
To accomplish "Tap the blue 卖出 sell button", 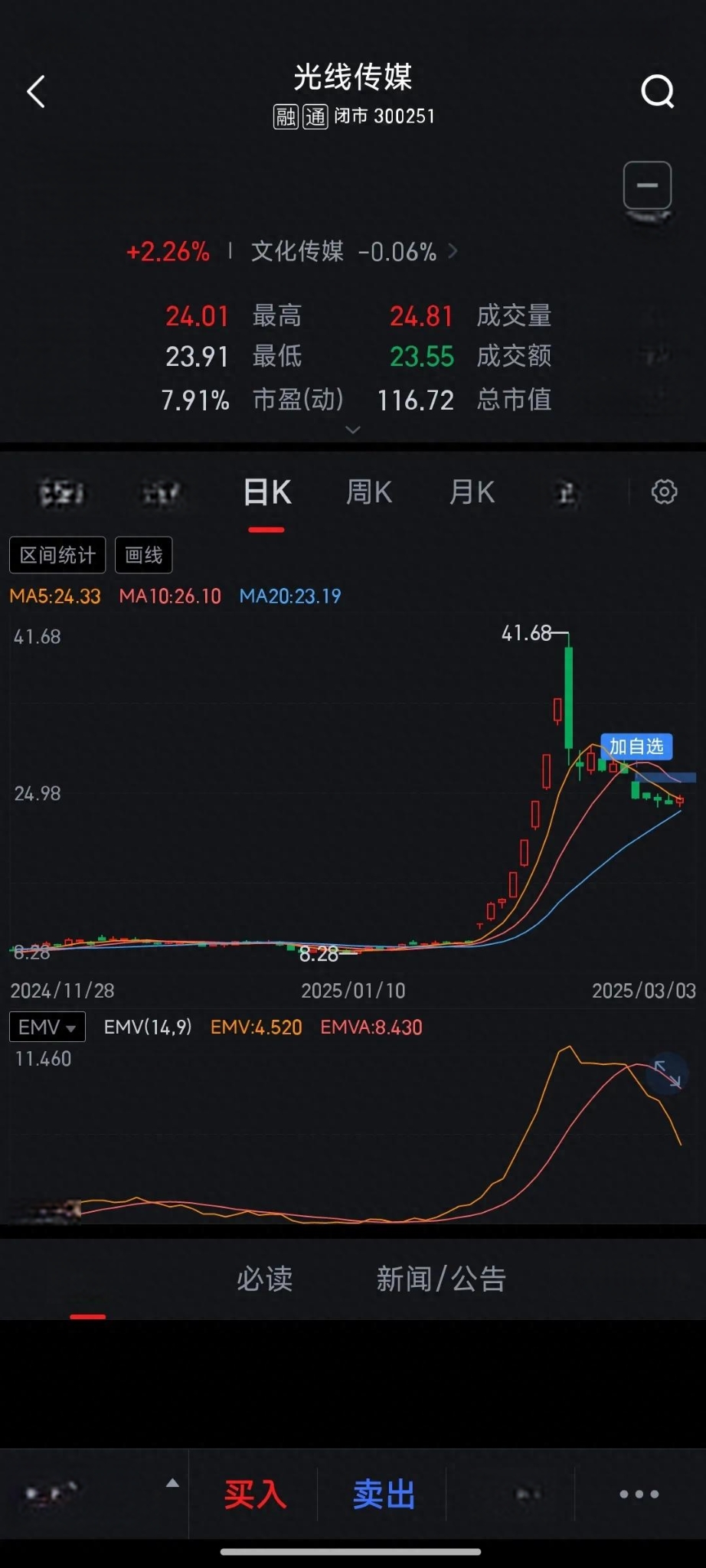I will [384, 1494].
